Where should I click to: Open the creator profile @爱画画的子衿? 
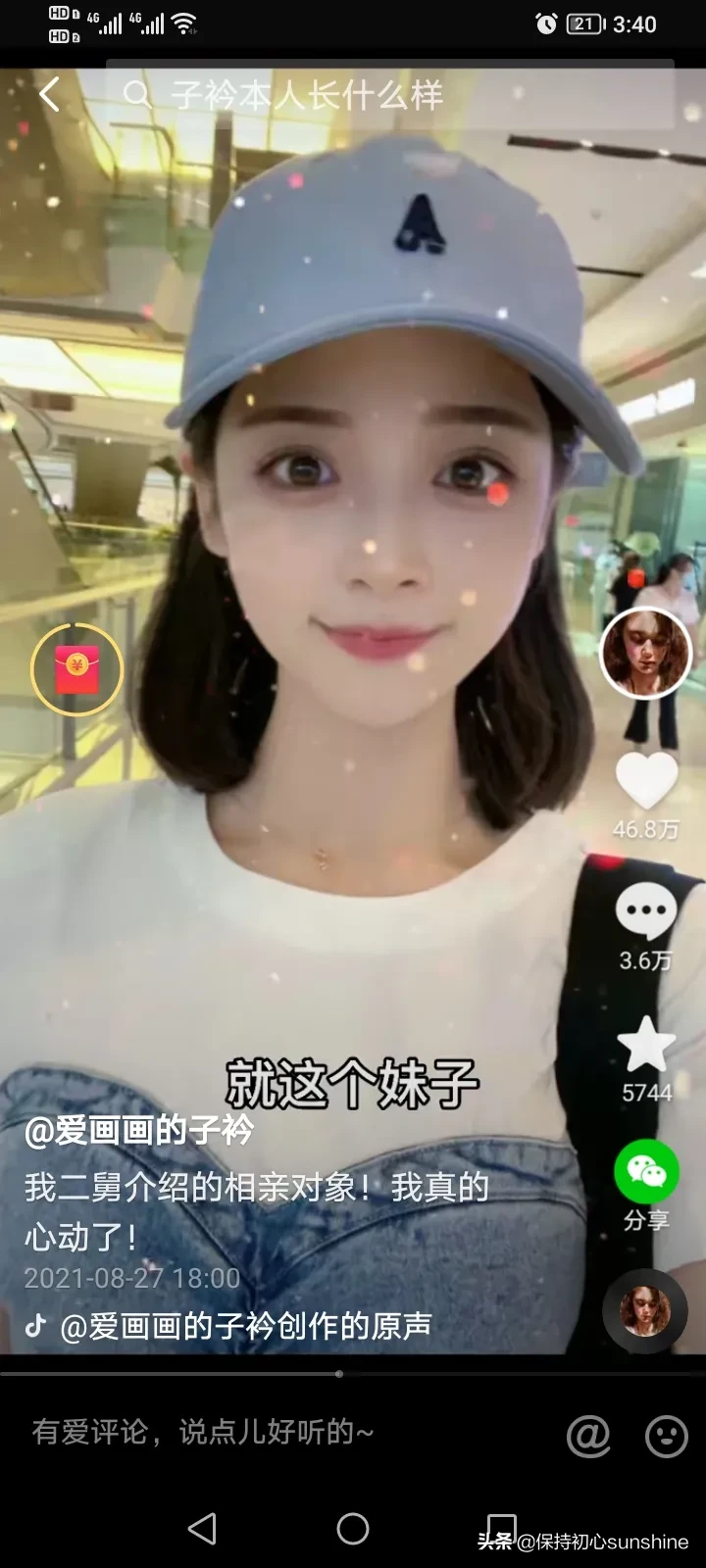click(137, 1132)
